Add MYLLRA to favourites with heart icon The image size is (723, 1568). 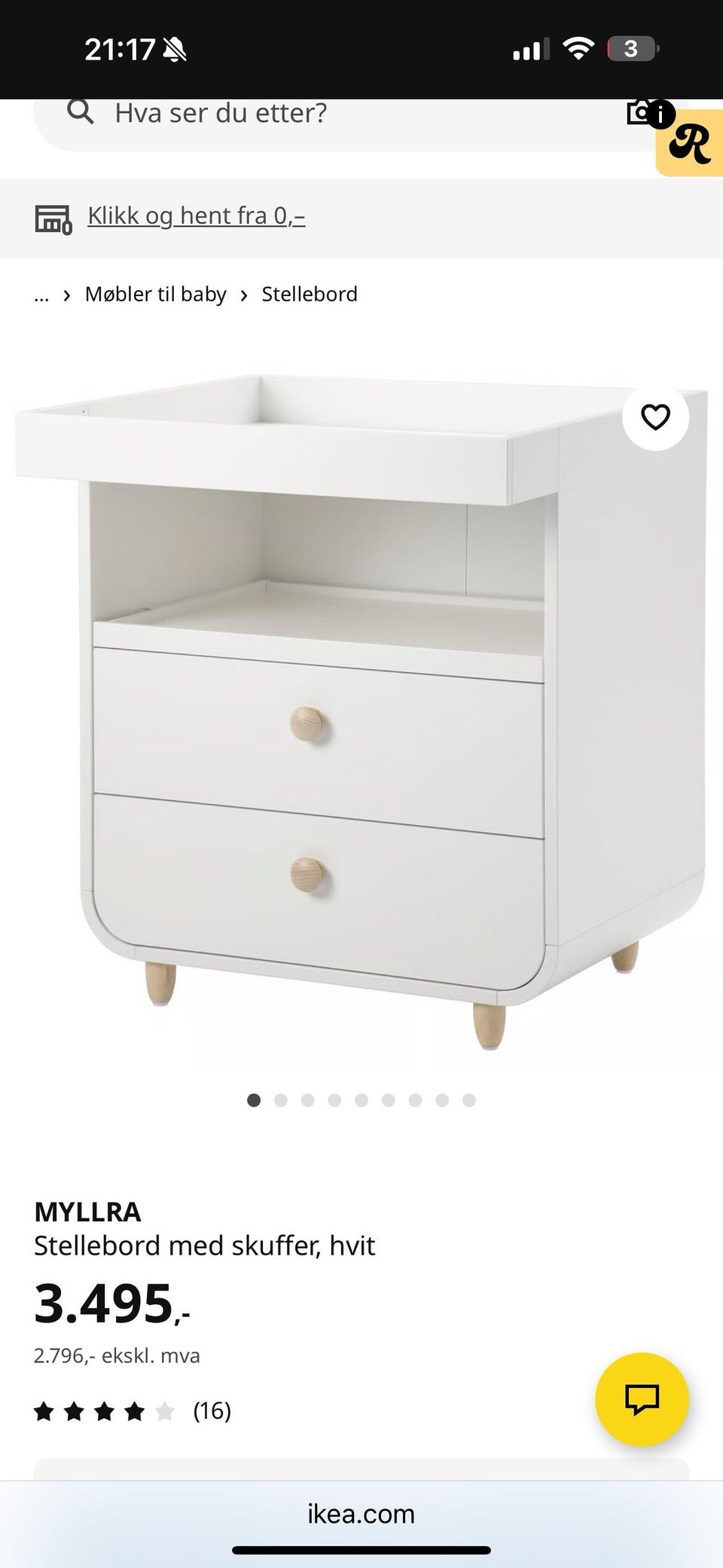tap(655, 417)
